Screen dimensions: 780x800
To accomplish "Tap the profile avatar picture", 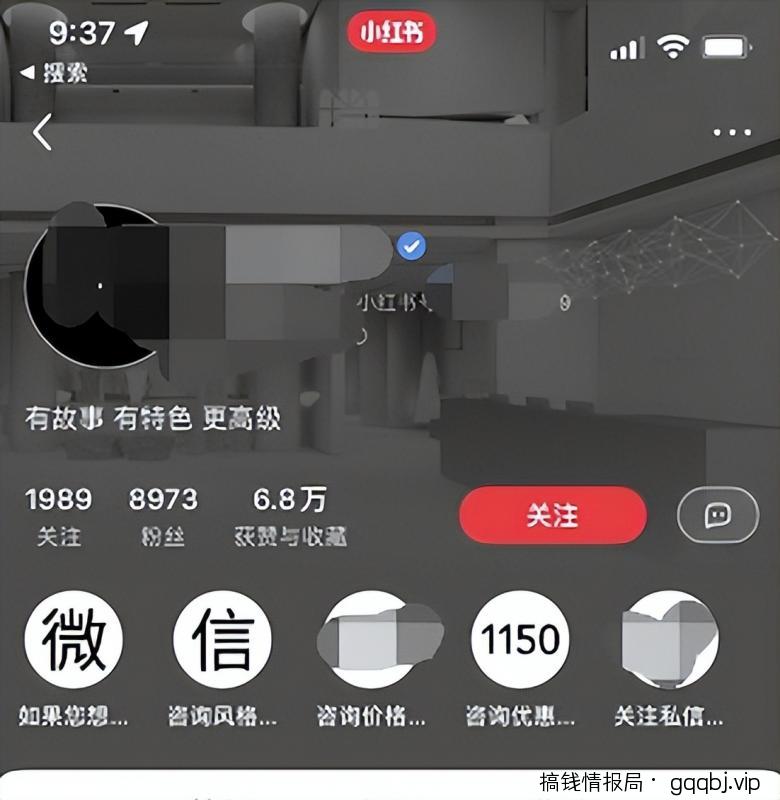I will point(100,285).
